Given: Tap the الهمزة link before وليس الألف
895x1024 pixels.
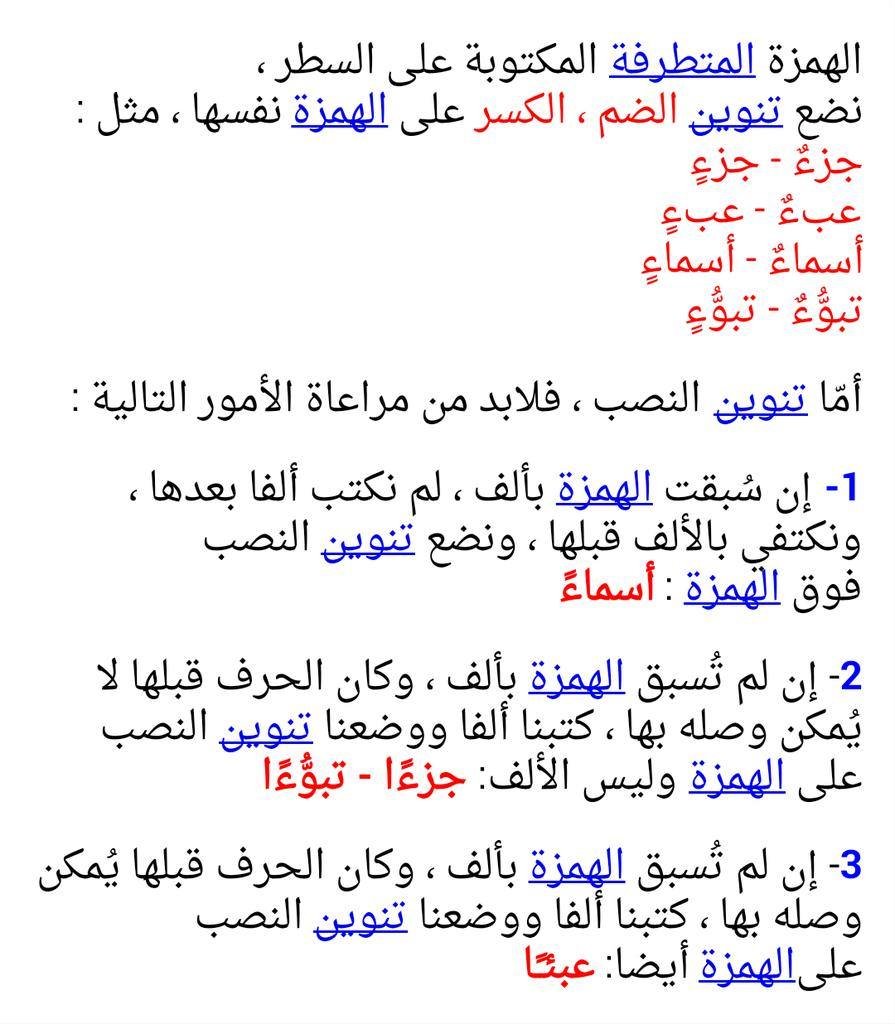Looking at the screenshot, I should (x=737, y=780).
